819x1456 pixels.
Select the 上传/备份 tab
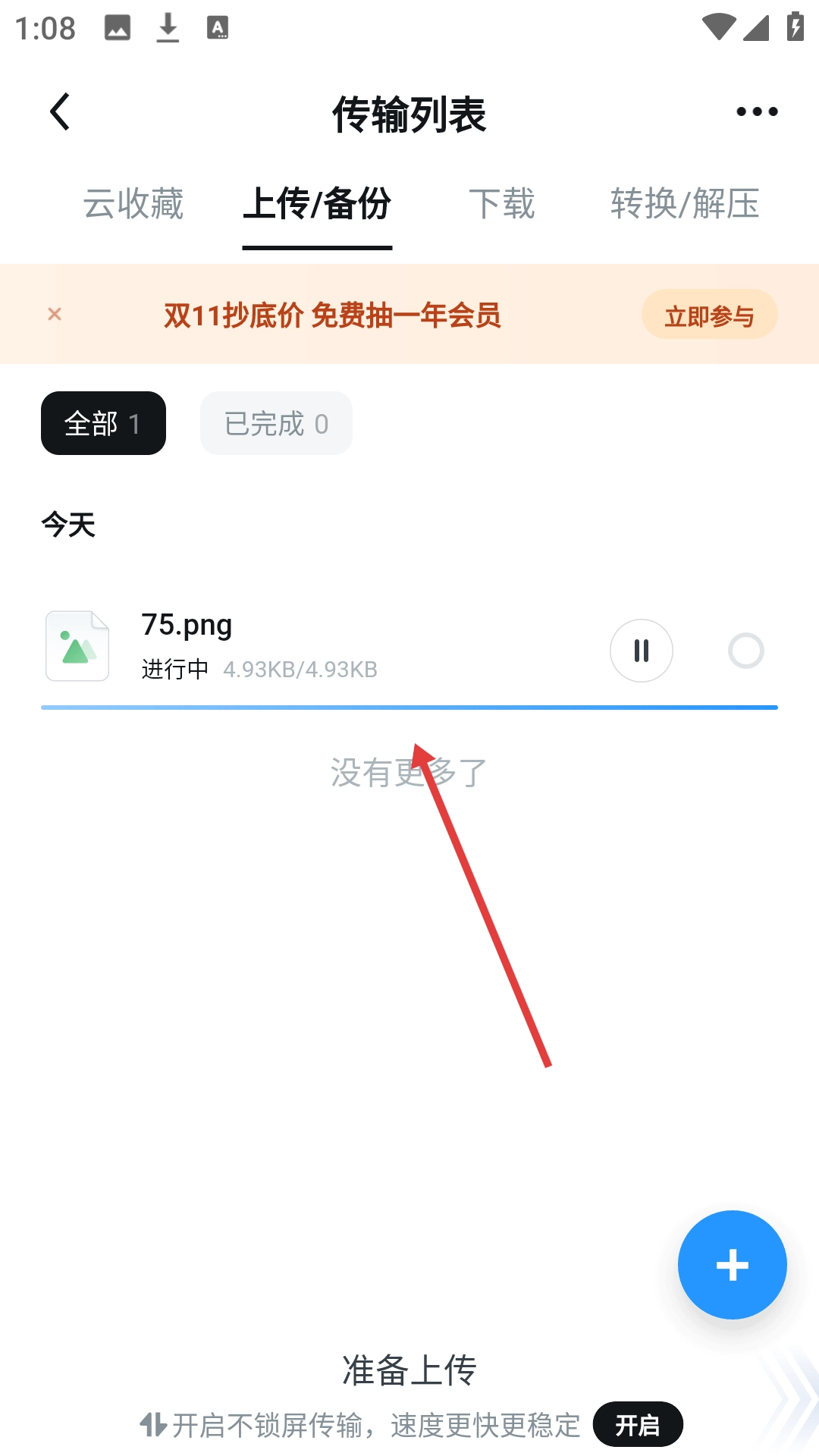(x=317, y=203)
